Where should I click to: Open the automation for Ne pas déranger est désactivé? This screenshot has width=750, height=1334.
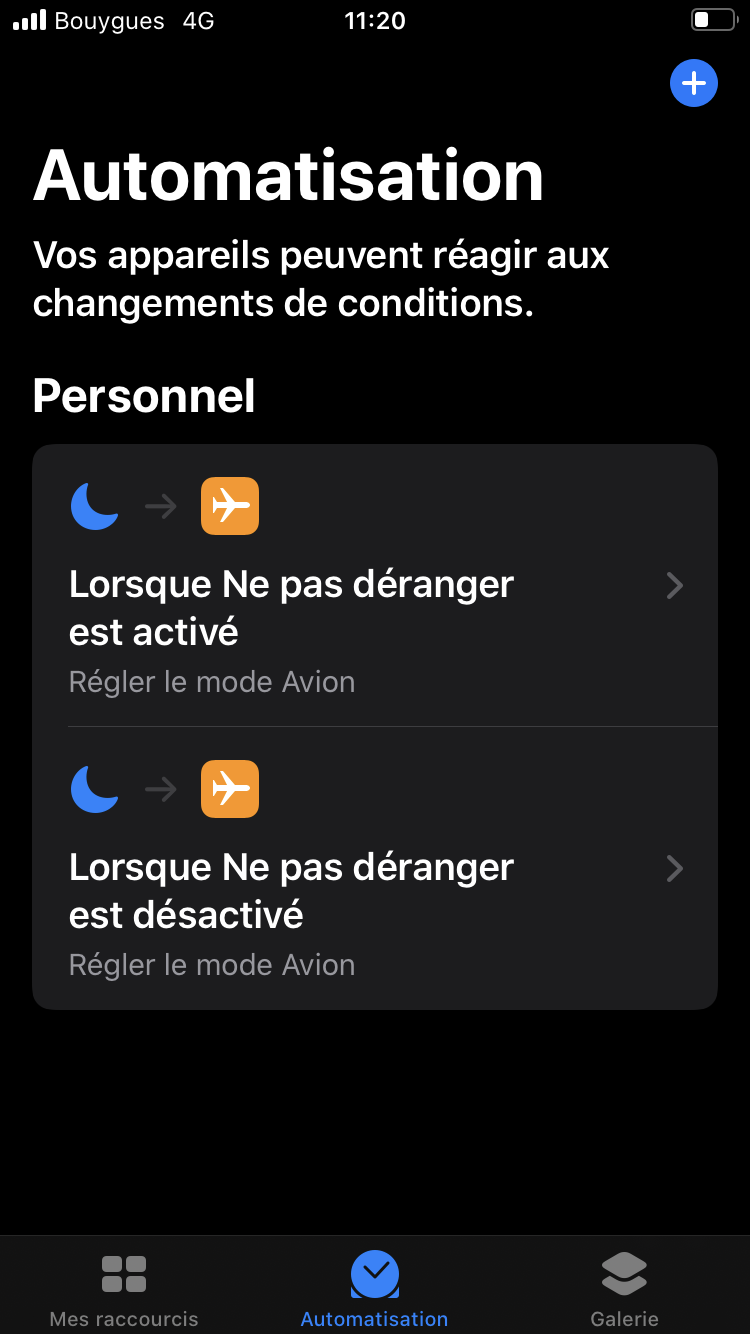[375, 868]
